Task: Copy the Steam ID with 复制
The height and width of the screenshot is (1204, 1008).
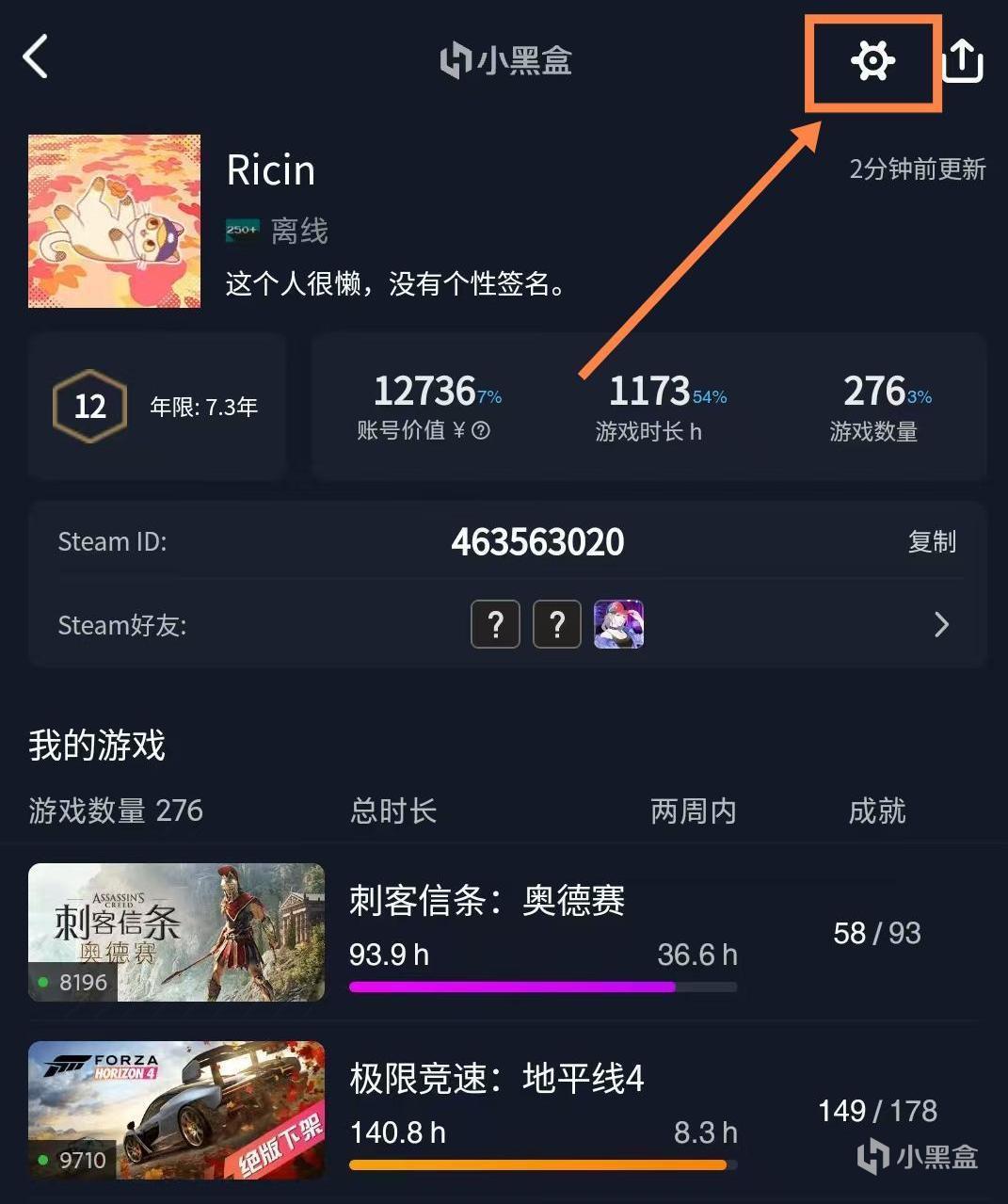Action: pos(931,542)
